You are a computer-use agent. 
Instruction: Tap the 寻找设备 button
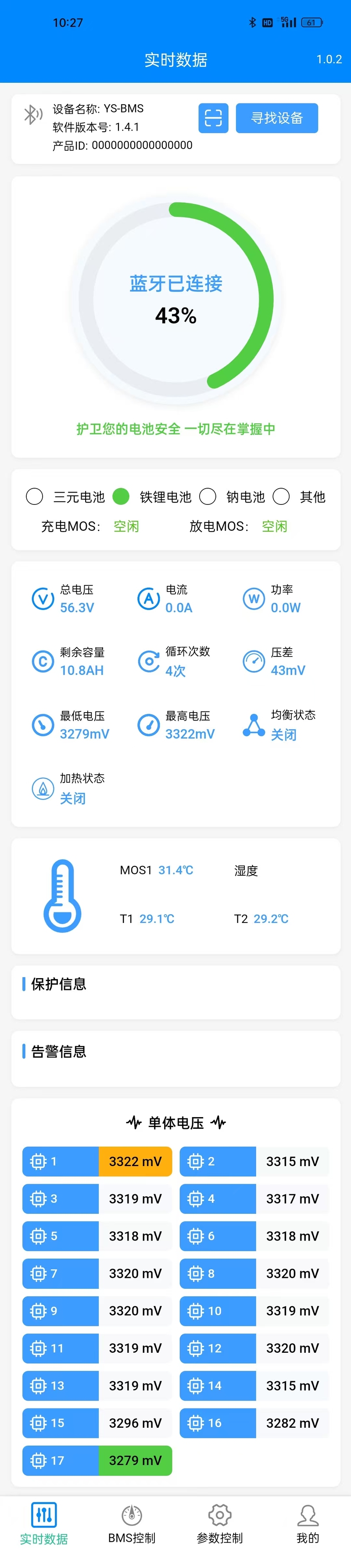tap(277, 118)
